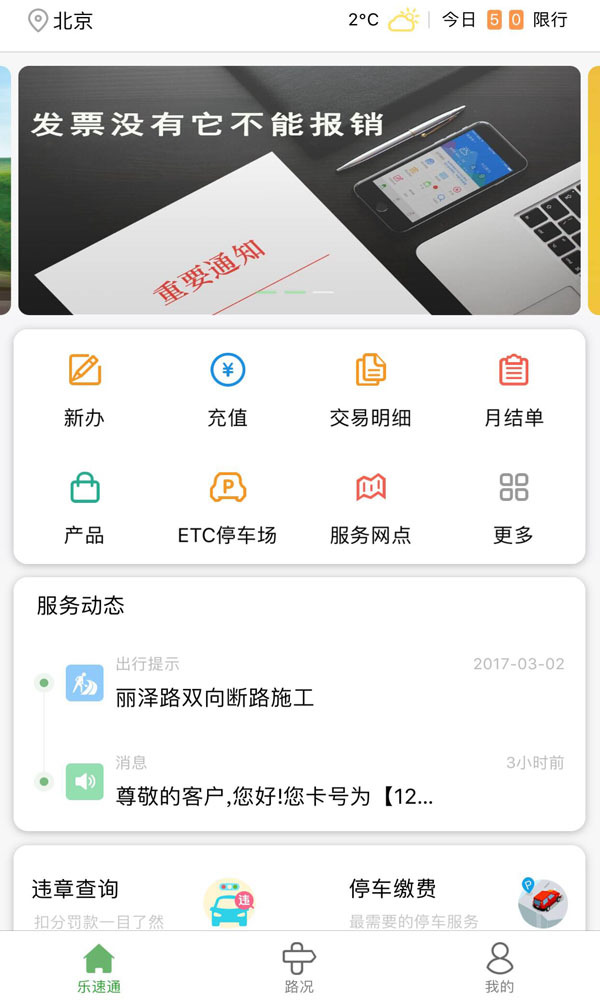Go to the 乐速通 home tab
The image size is (600, 1000).
coord(99,968)
